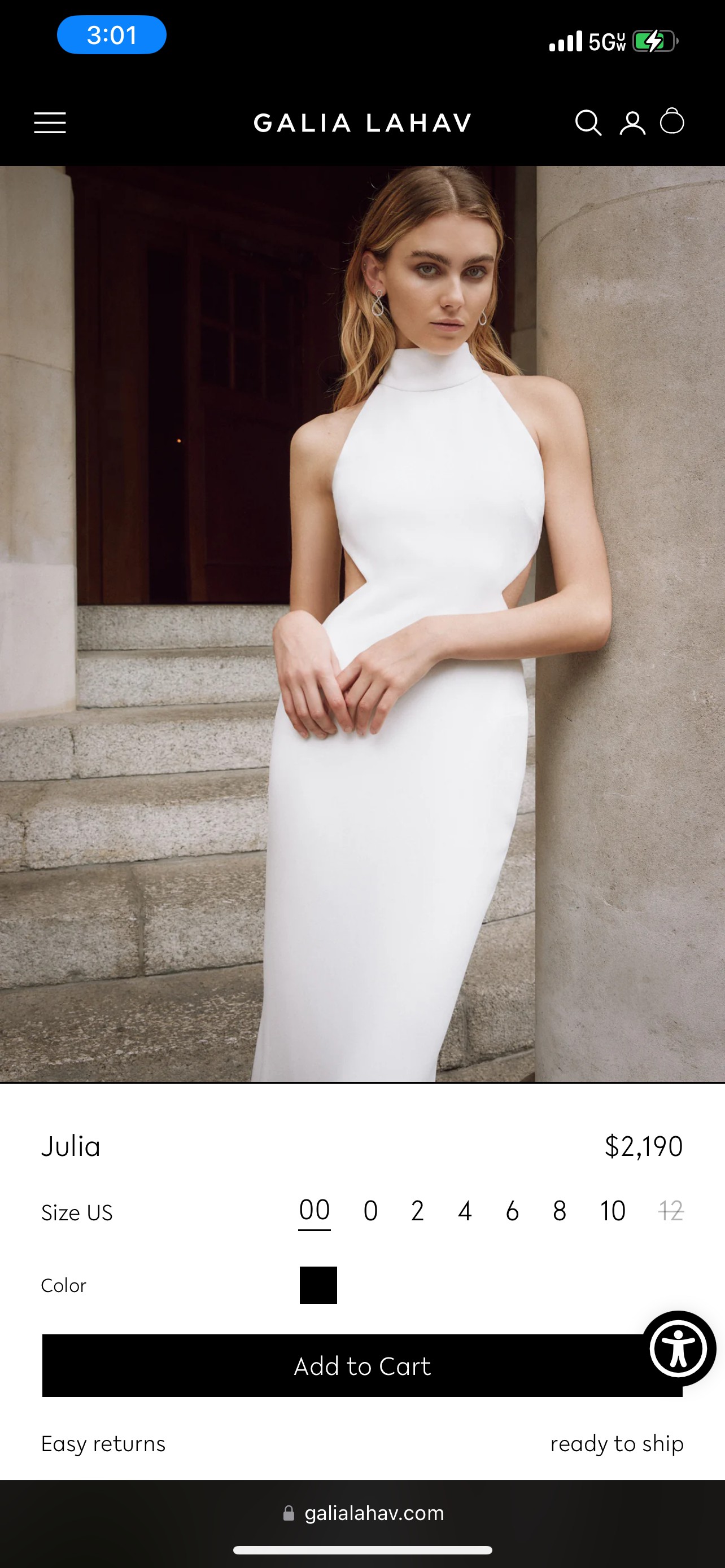Pick size 10
This screenshot has height=1568, width=725.
[613, 1211]
